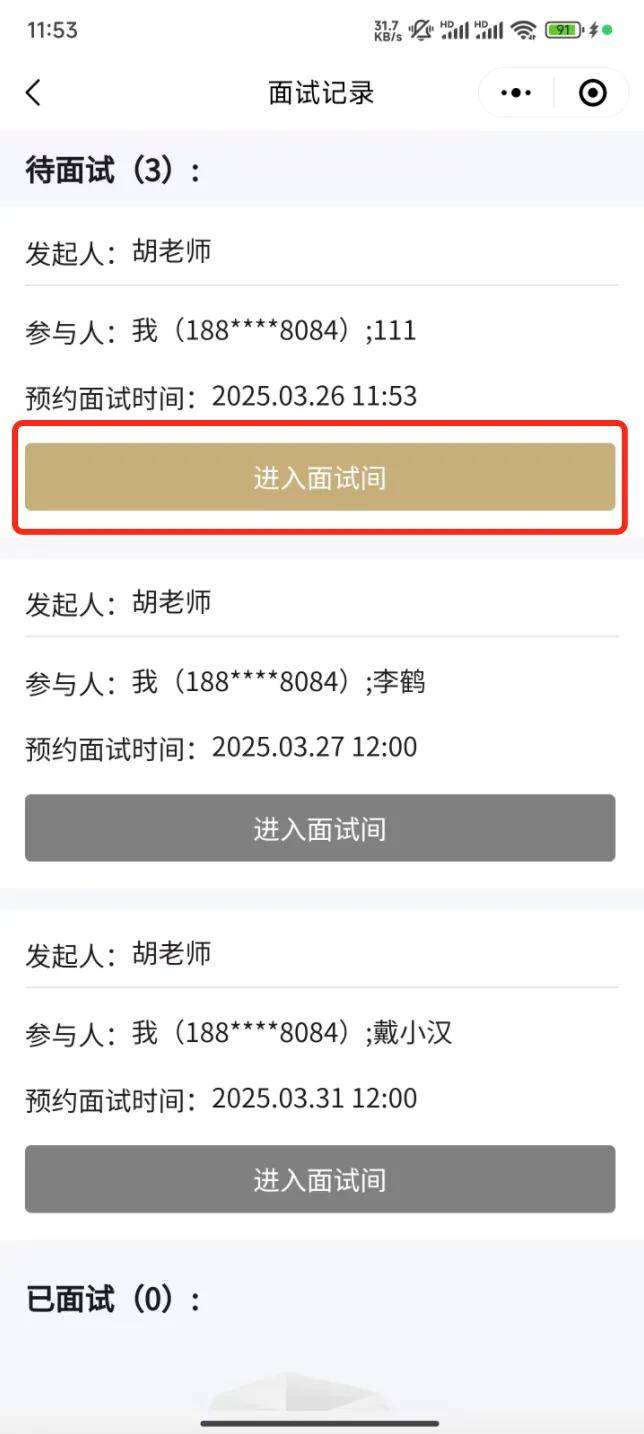Close the mini program with circle icon
Viewport: 644px width, 1434px height.
pos(592,93)
